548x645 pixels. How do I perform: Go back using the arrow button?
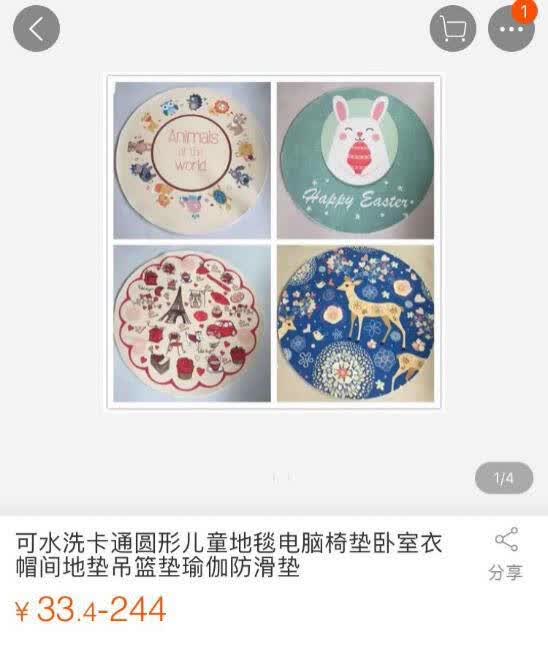37,29
